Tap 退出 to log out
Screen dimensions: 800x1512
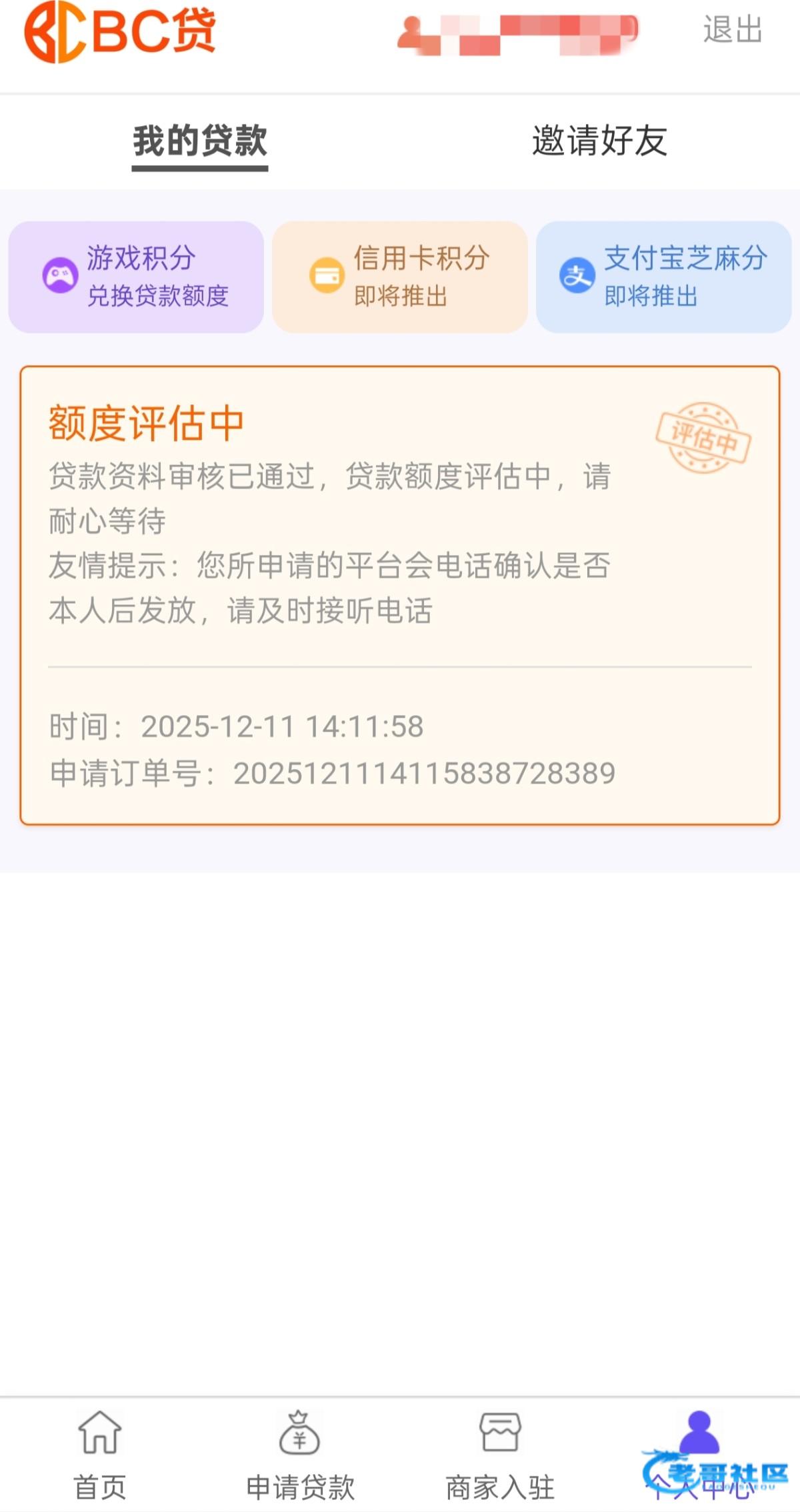coord(732,30)
